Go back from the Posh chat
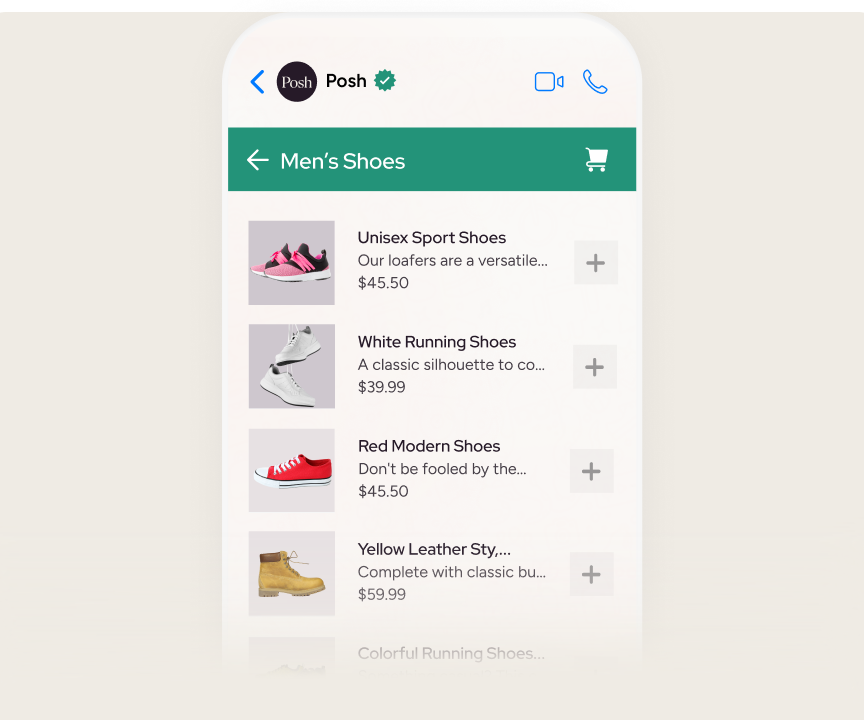Screen dimensions: 864x720 [x=257, y=82]
